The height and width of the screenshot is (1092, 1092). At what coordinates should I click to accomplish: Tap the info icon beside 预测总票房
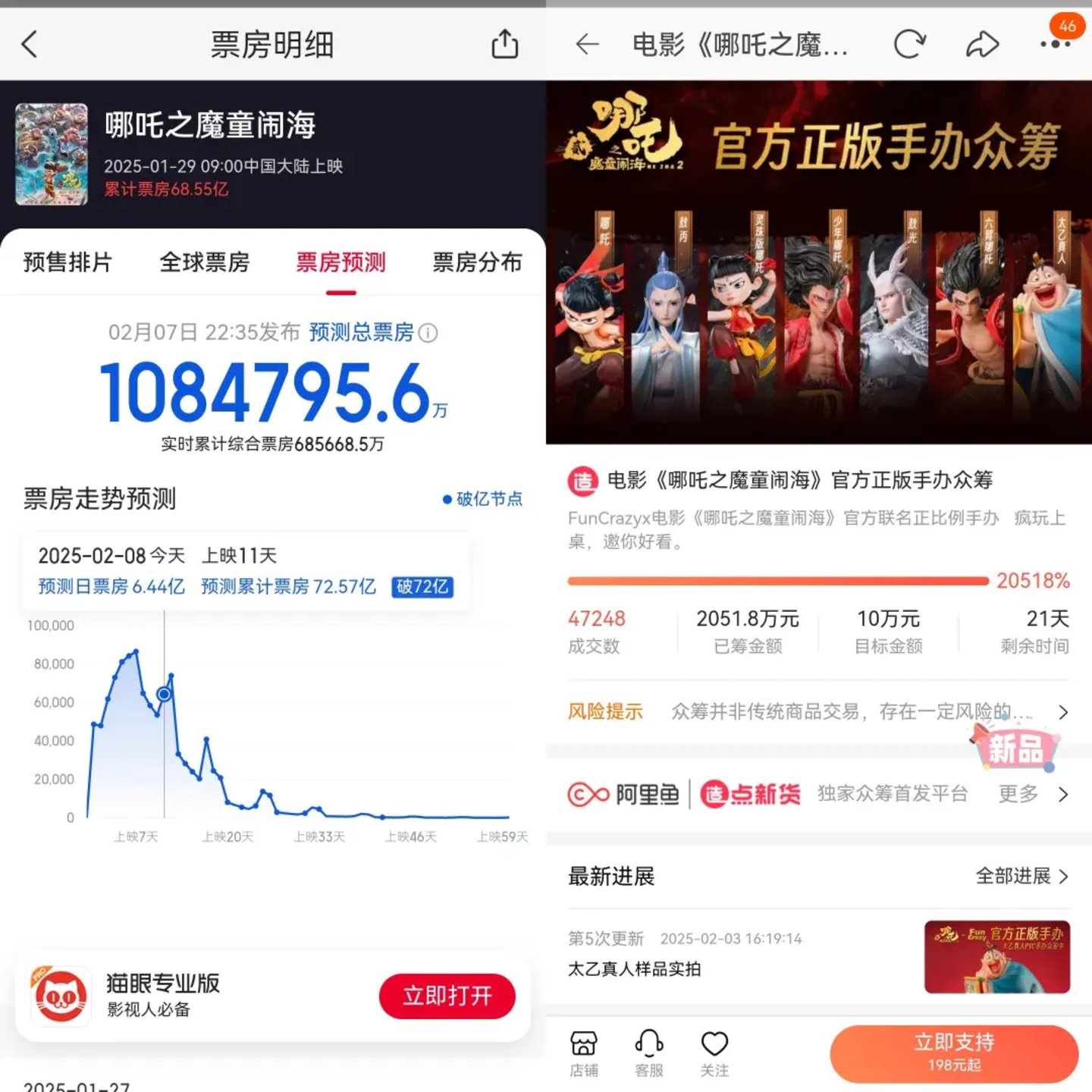(x=428, y=333)
